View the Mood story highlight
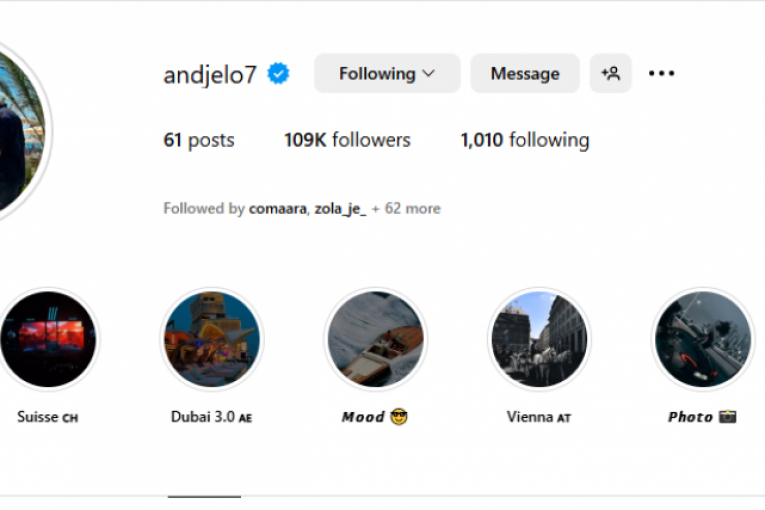This screenshot has height=510, width=765. pos(375,340)
